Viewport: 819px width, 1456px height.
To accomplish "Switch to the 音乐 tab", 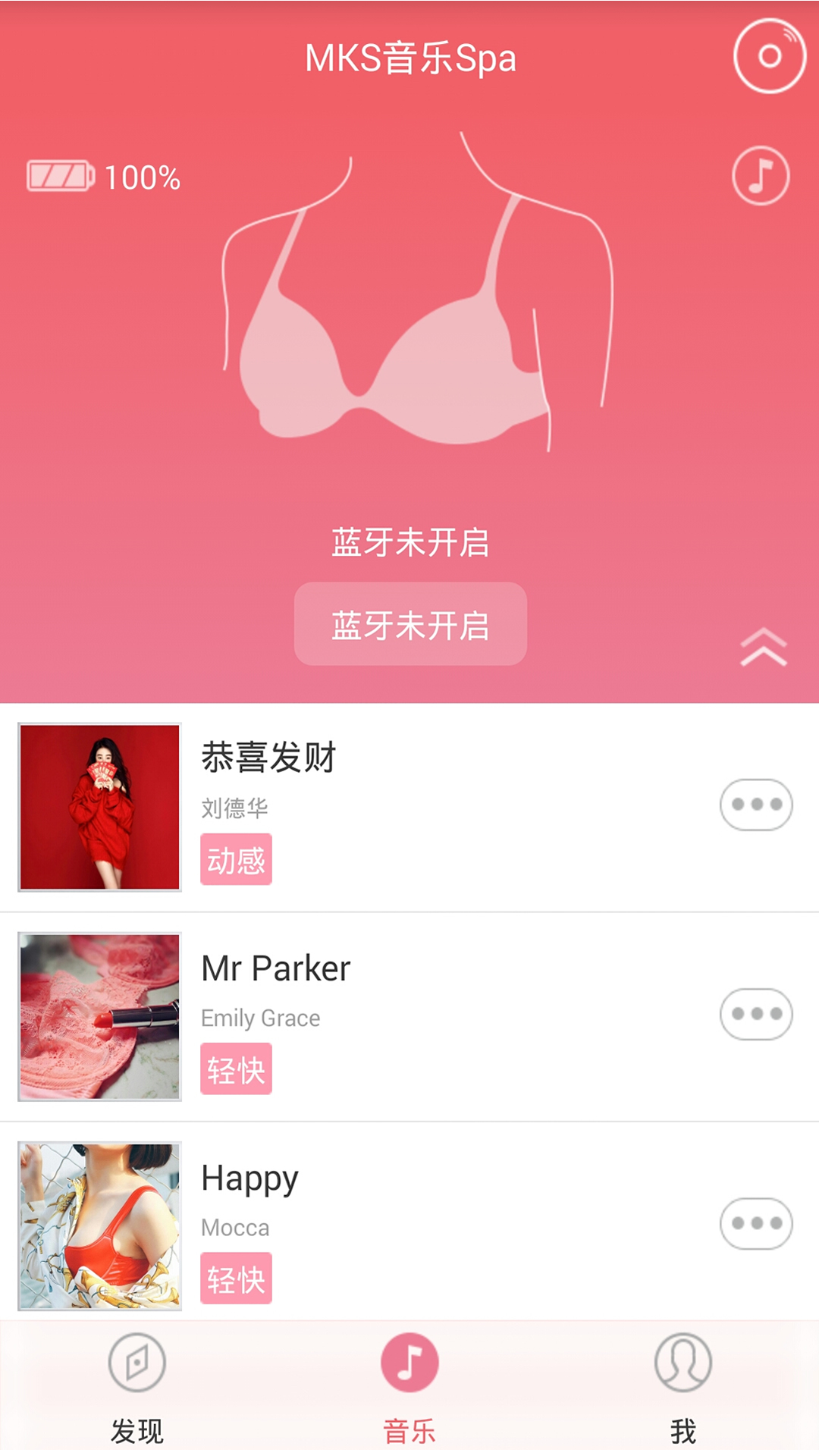I will 409,1388.
